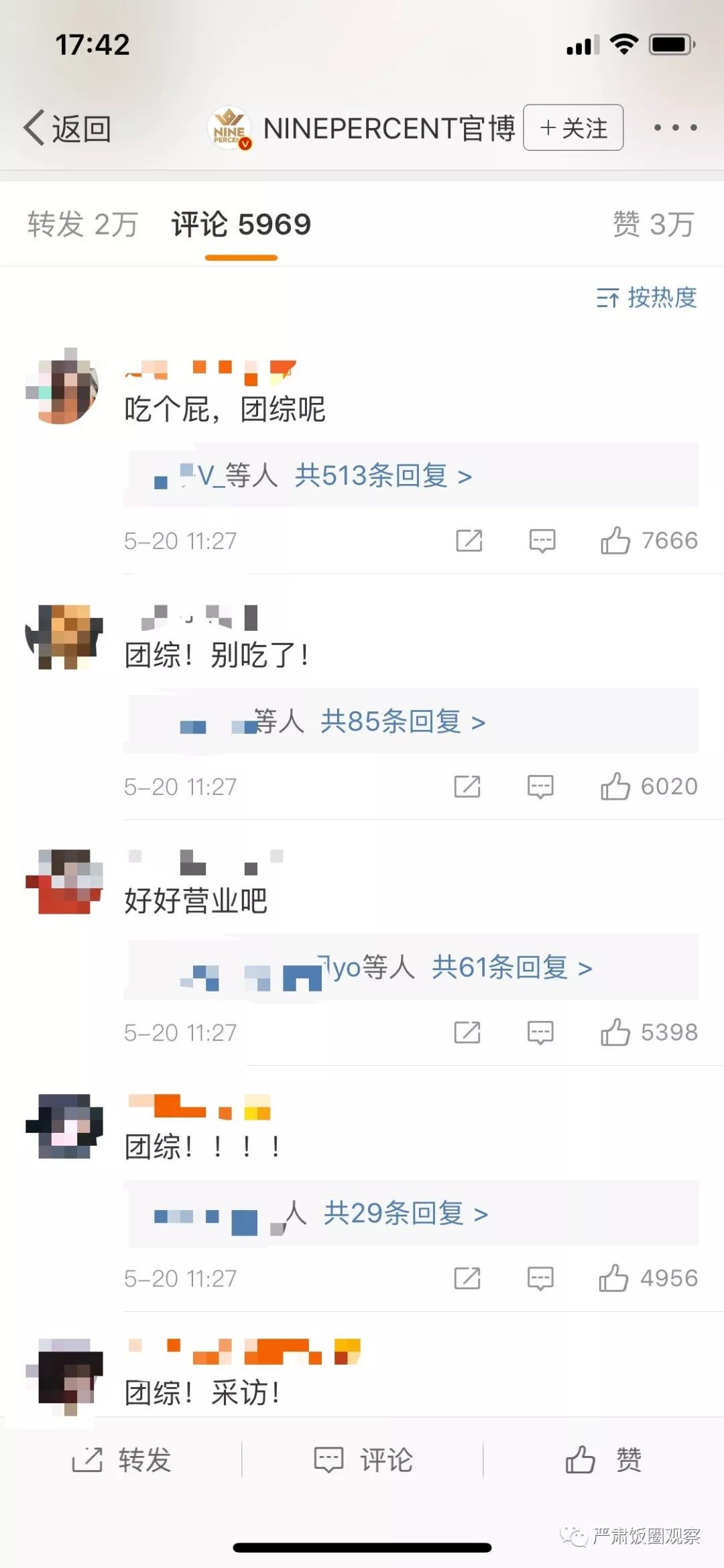Show the 共29条回复 replies

tap(405, 1213)
